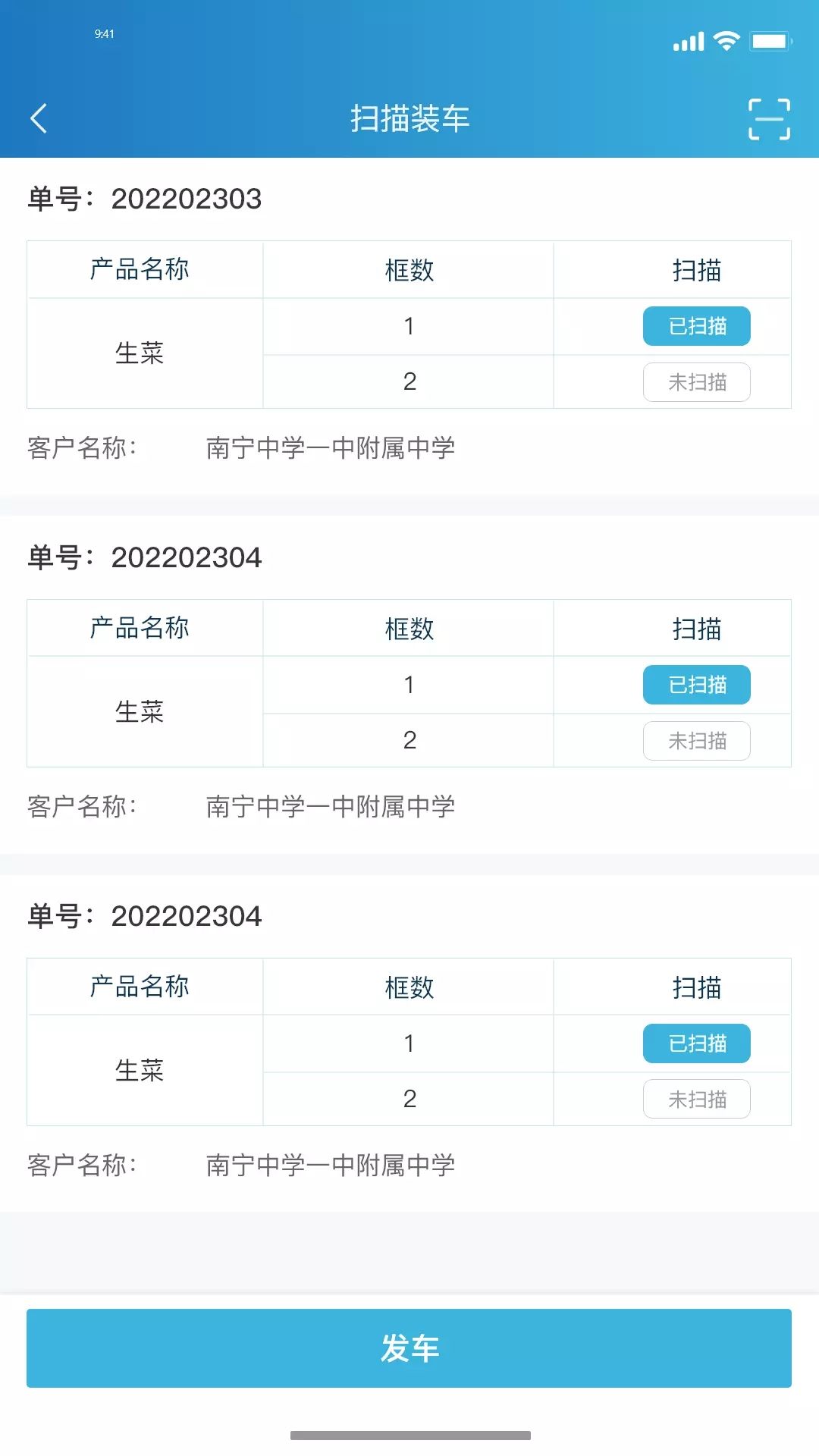This screenshot has width=819, height=1456.
Task: Tap the scan frame icon in title bar
Action: coord(768,118)
